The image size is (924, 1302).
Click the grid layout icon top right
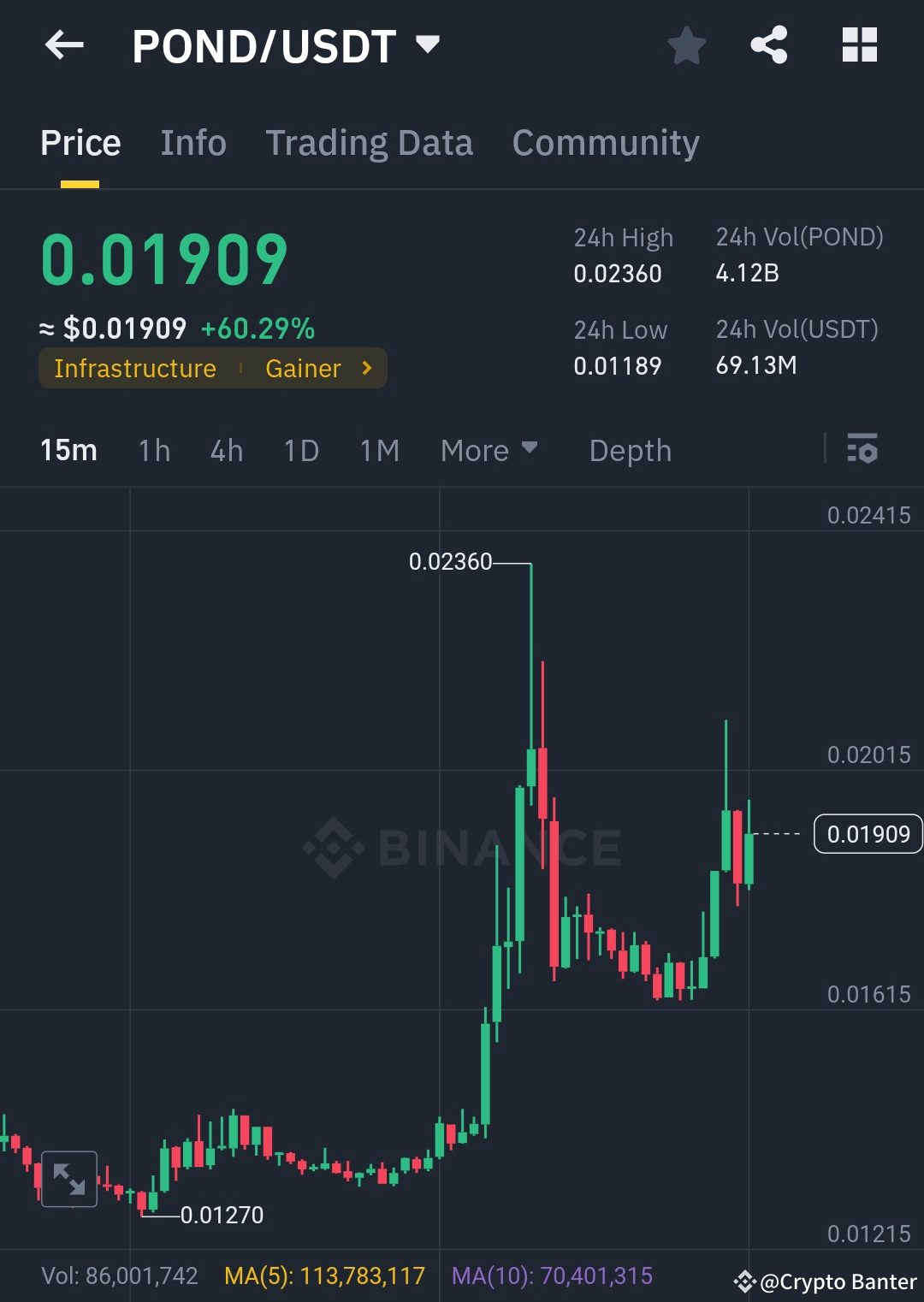(860, 45)
